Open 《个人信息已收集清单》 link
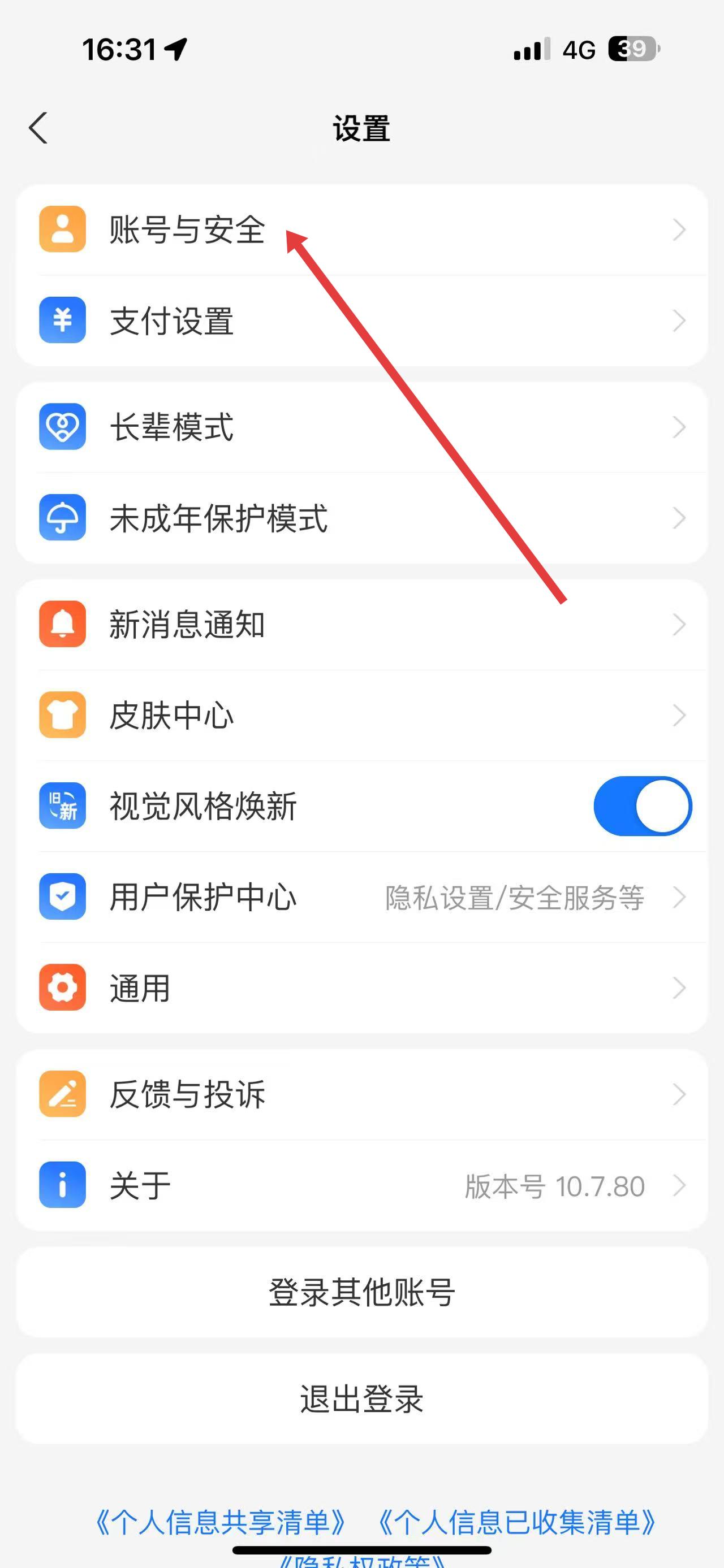Image resolution: width=724 pixels, height=1568 pixels. pos(516,1522)
